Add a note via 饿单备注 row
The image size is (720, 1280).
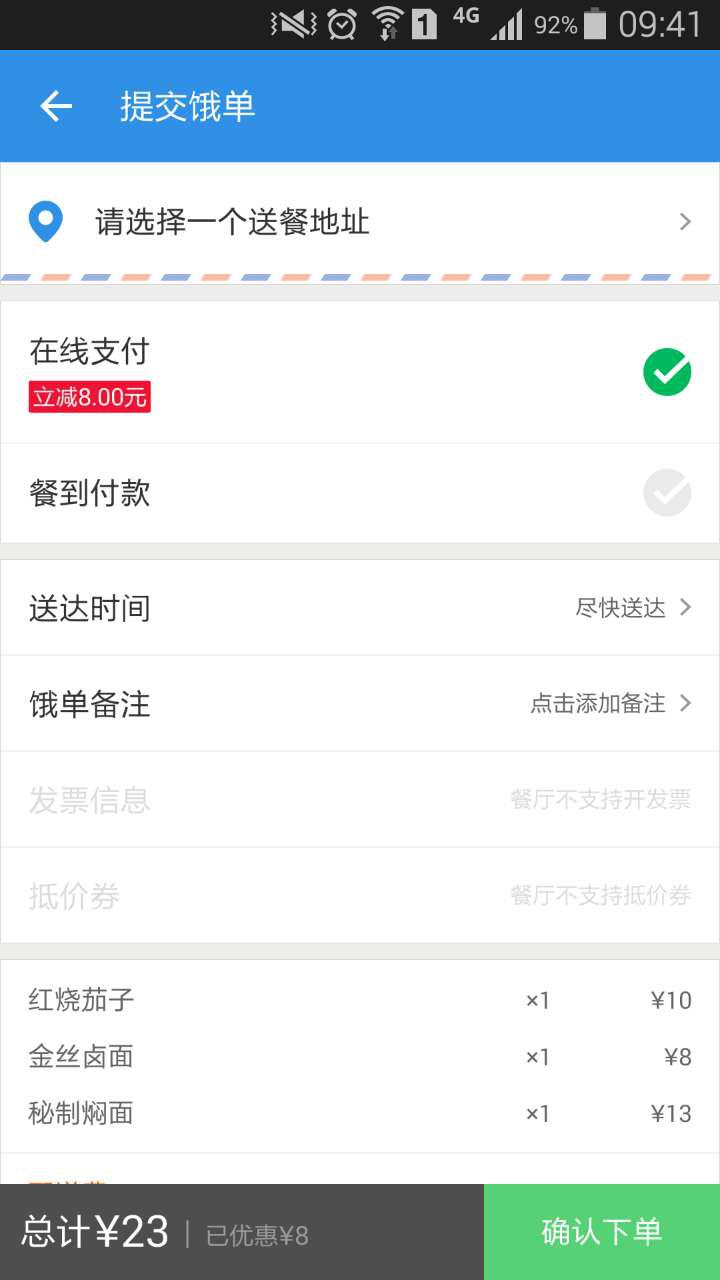pyautogui.click(x=360, y=704)
